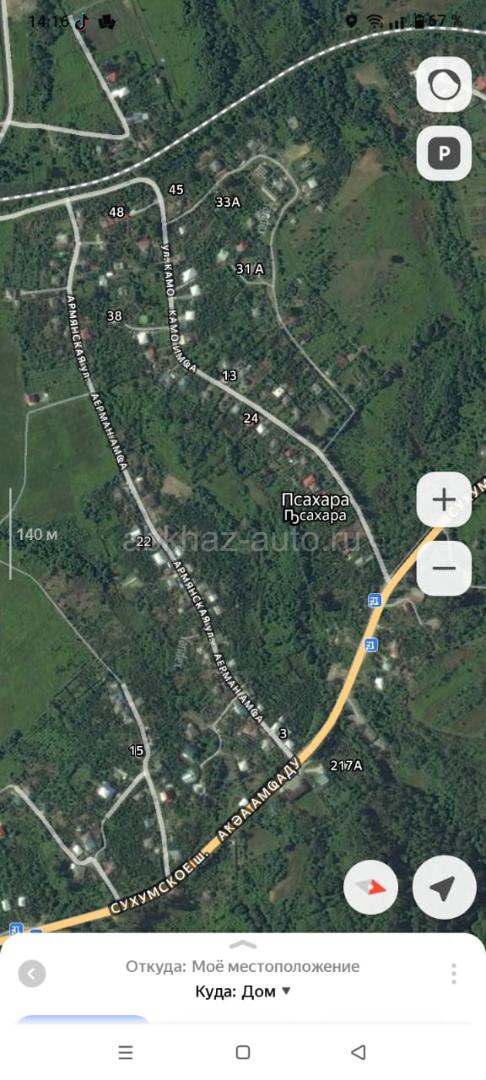Tap the compass to reset orientation
This screenshot has width=486, height=1080.
371,887
